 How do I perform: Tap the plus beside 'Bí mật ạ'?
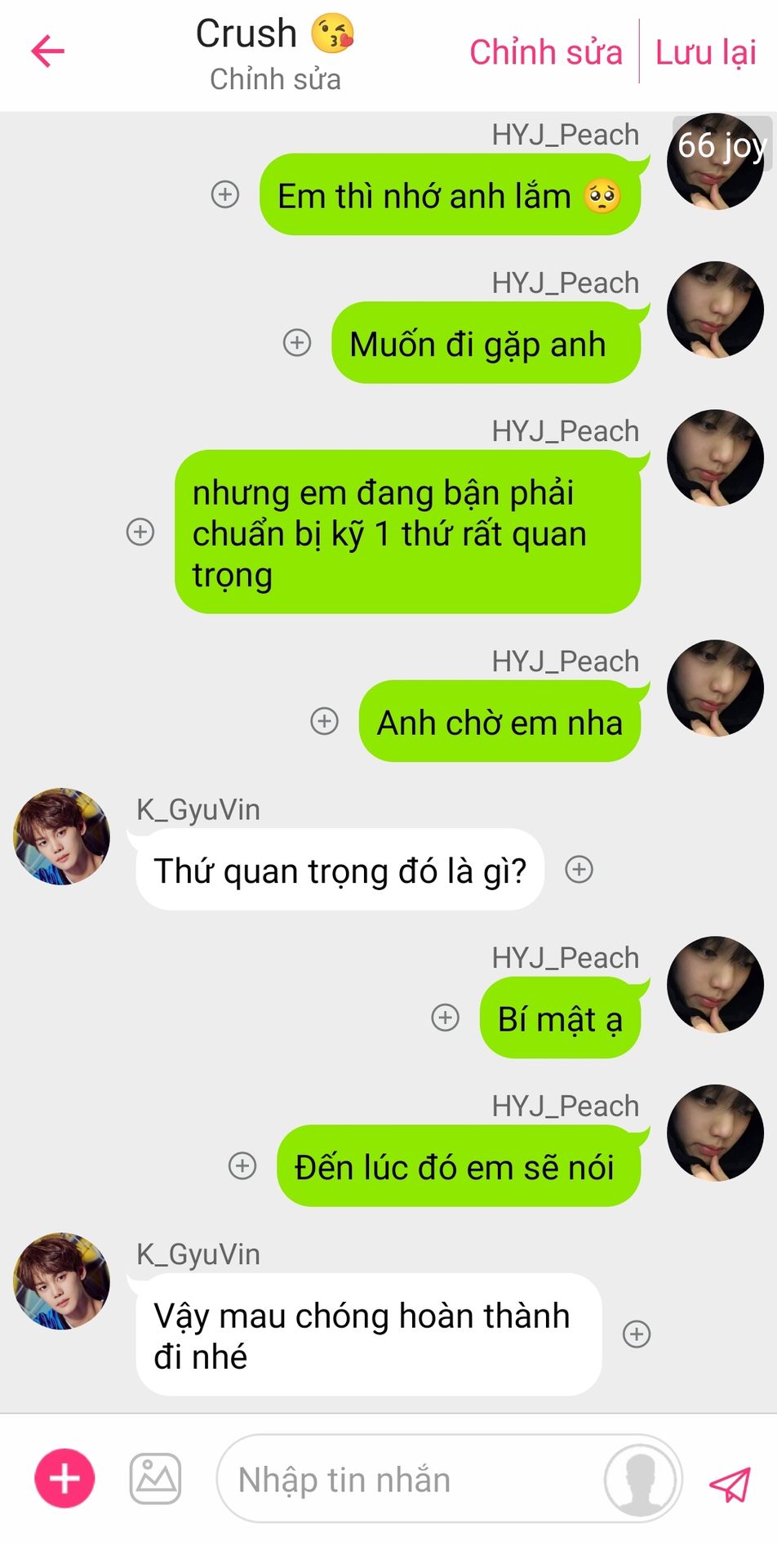pos(446,1018)
